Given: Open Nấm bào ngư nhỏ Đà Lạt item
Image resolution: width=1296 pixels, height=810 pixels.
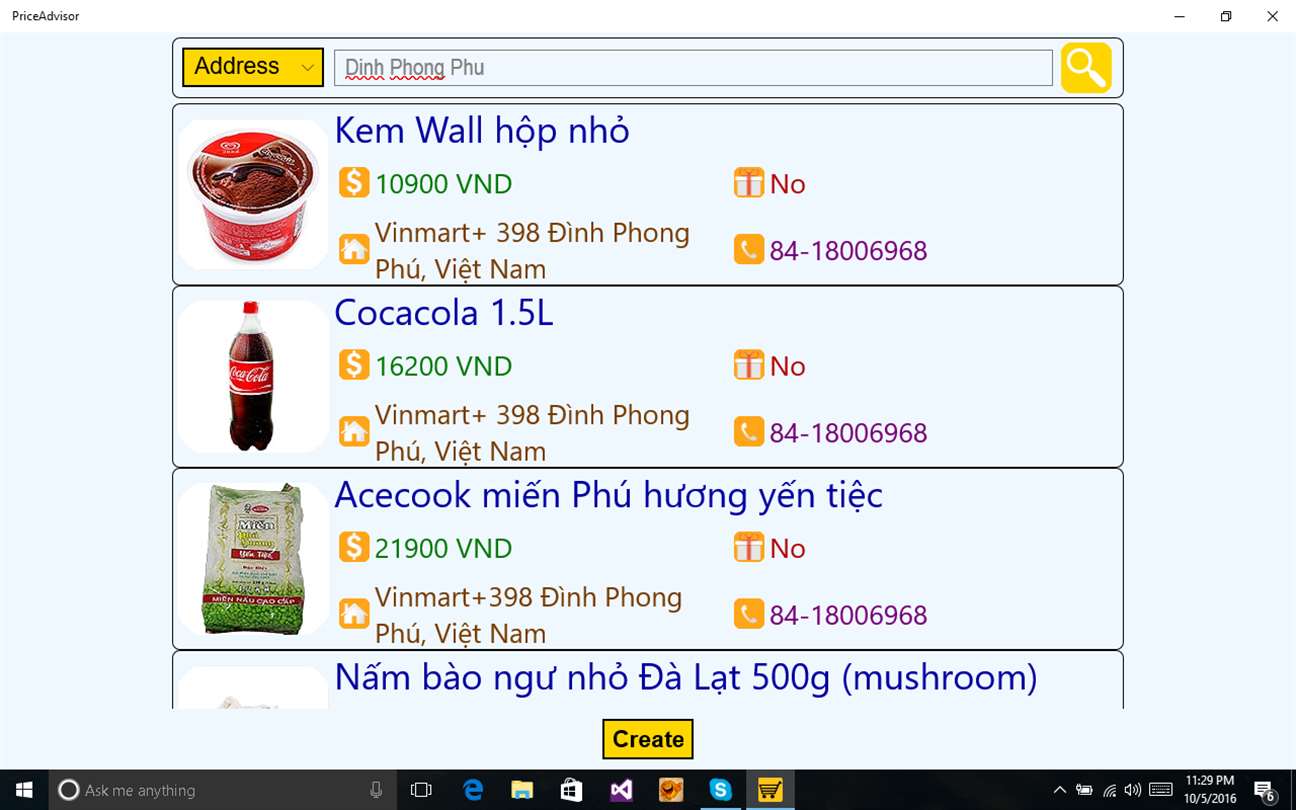Looking at the screenshot, I should coord(685,678).
